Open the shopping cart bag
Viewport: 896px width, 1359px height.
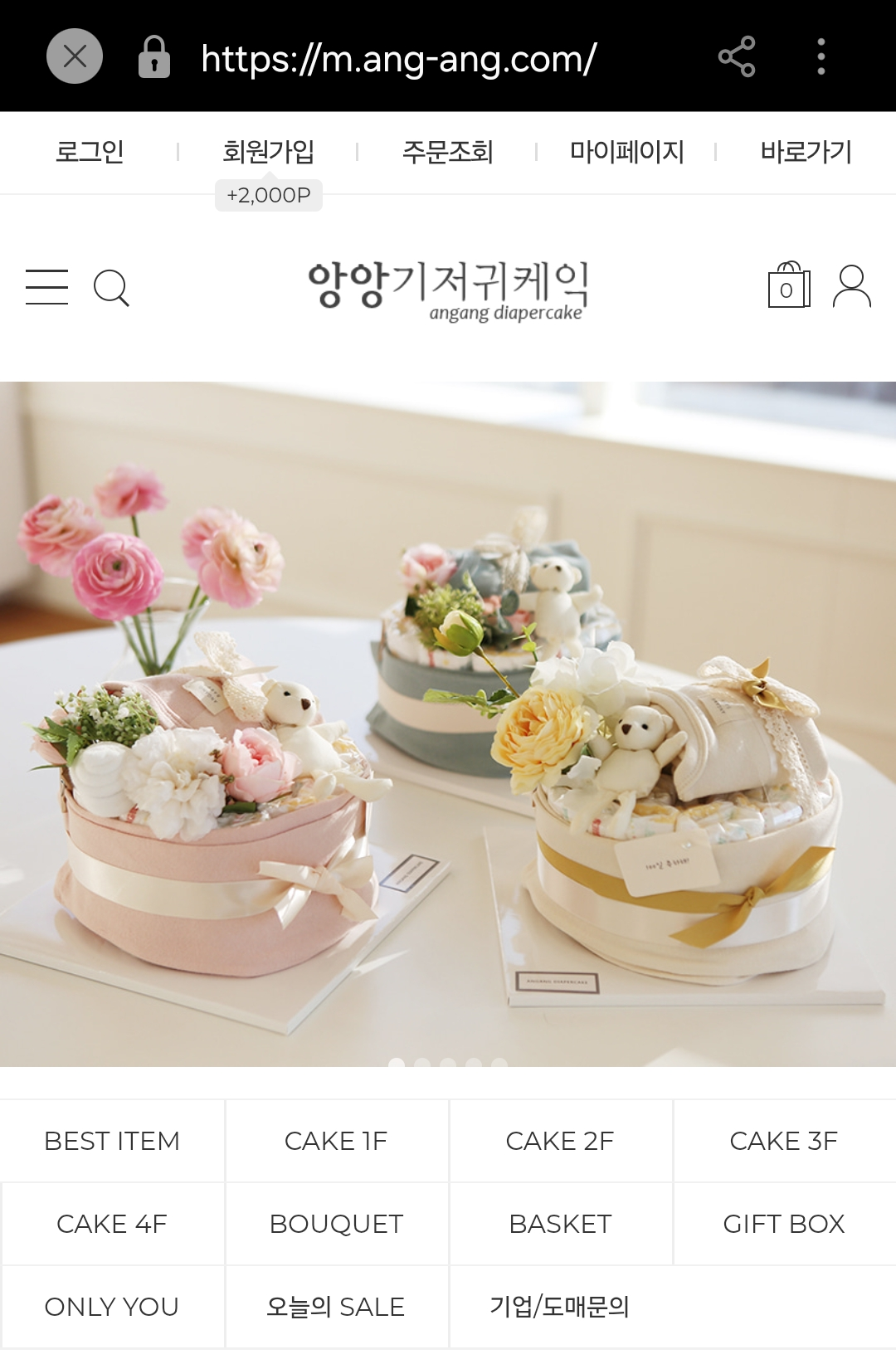(x=788, y=286)
